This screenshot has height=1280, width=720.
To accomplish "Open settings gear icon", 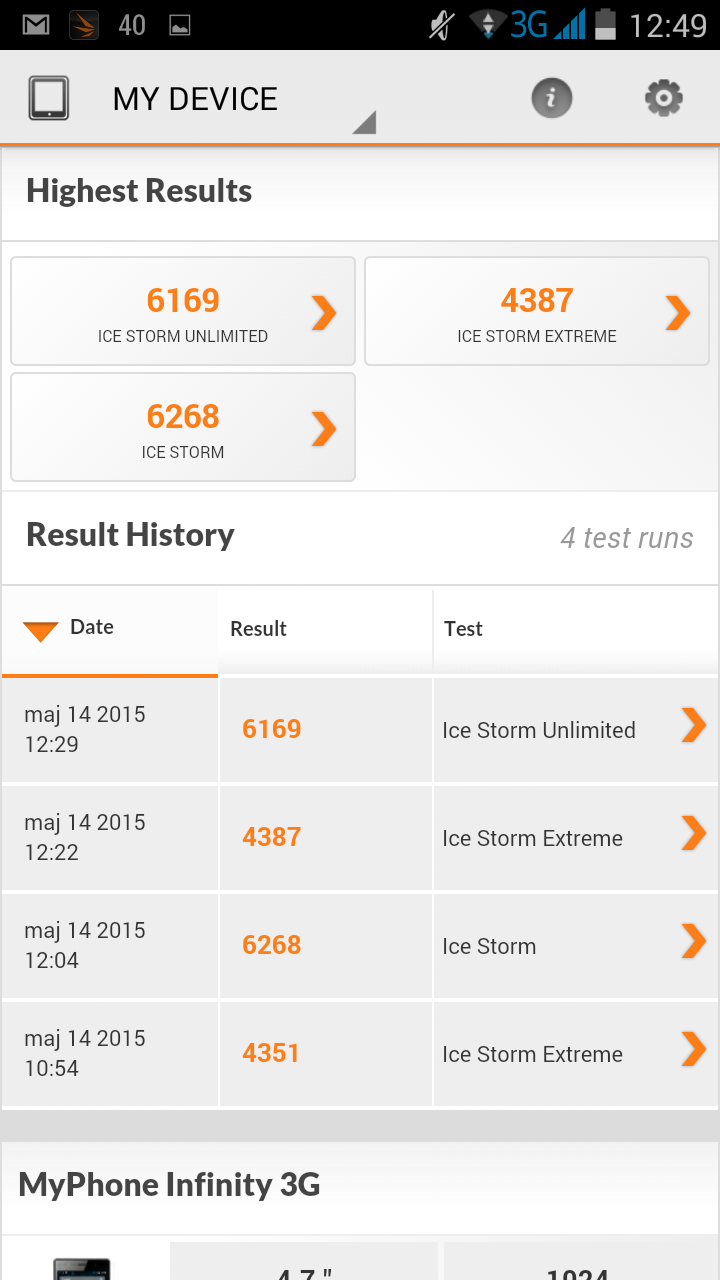I will 664,98.
